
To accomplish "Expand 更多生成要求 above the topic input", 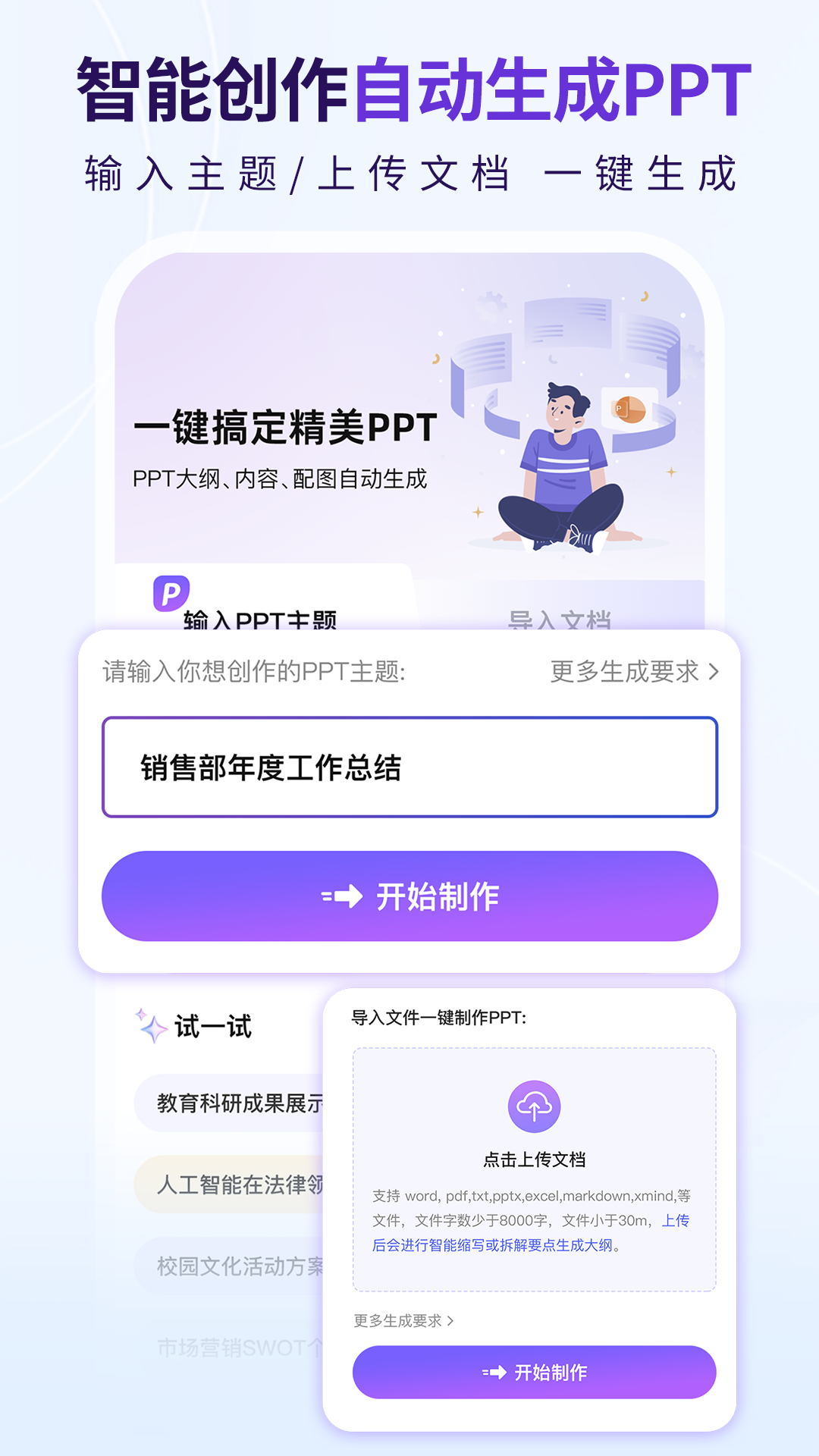I will (x=629, y=672).
